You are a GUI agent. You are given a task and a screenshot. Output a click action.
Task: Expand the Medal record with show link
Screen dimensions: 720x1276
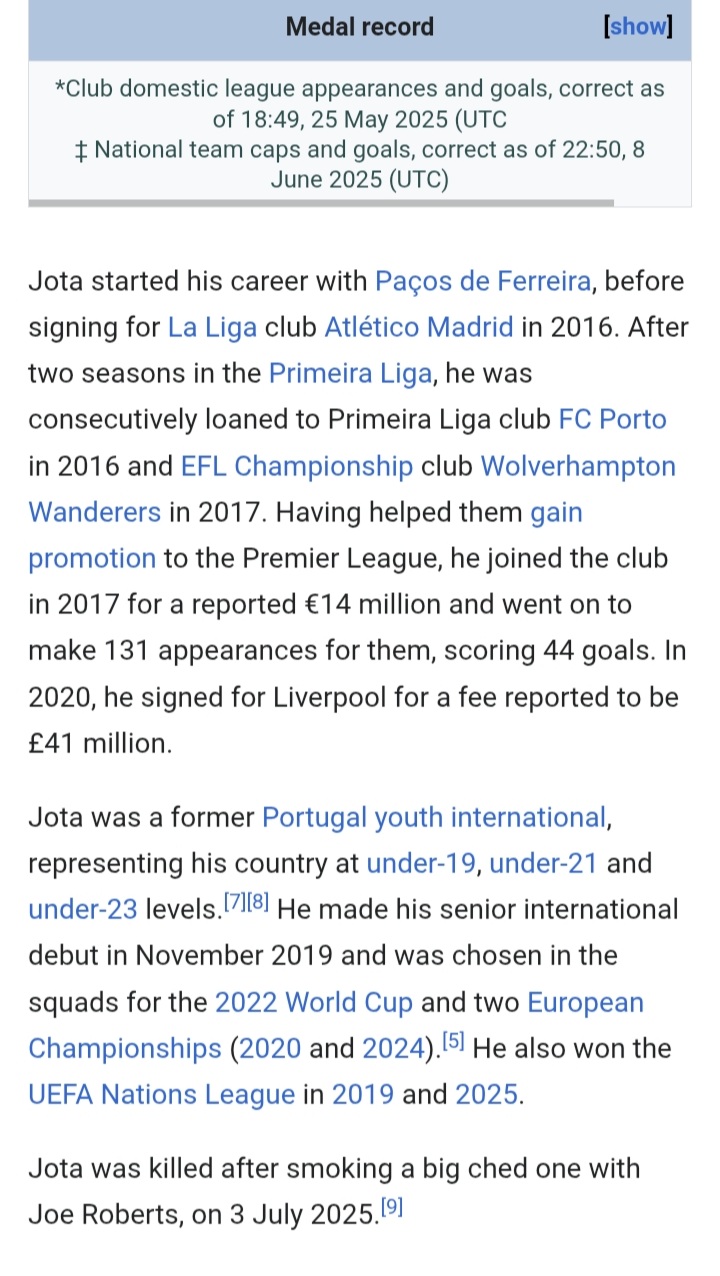tap(637, 27)
